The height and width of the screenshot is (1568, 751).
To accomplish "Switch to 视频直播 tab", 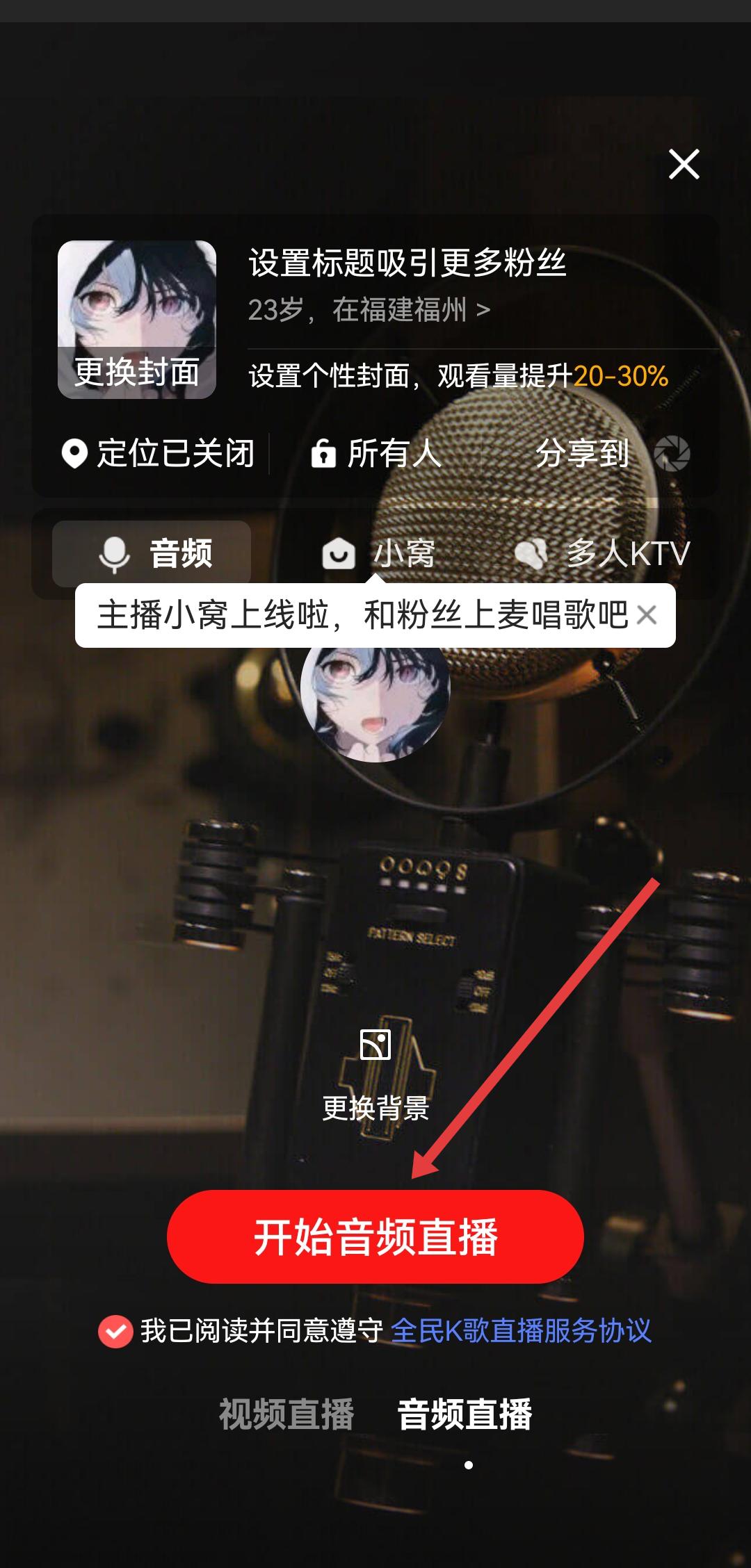I will click(x=286, y=1414).
